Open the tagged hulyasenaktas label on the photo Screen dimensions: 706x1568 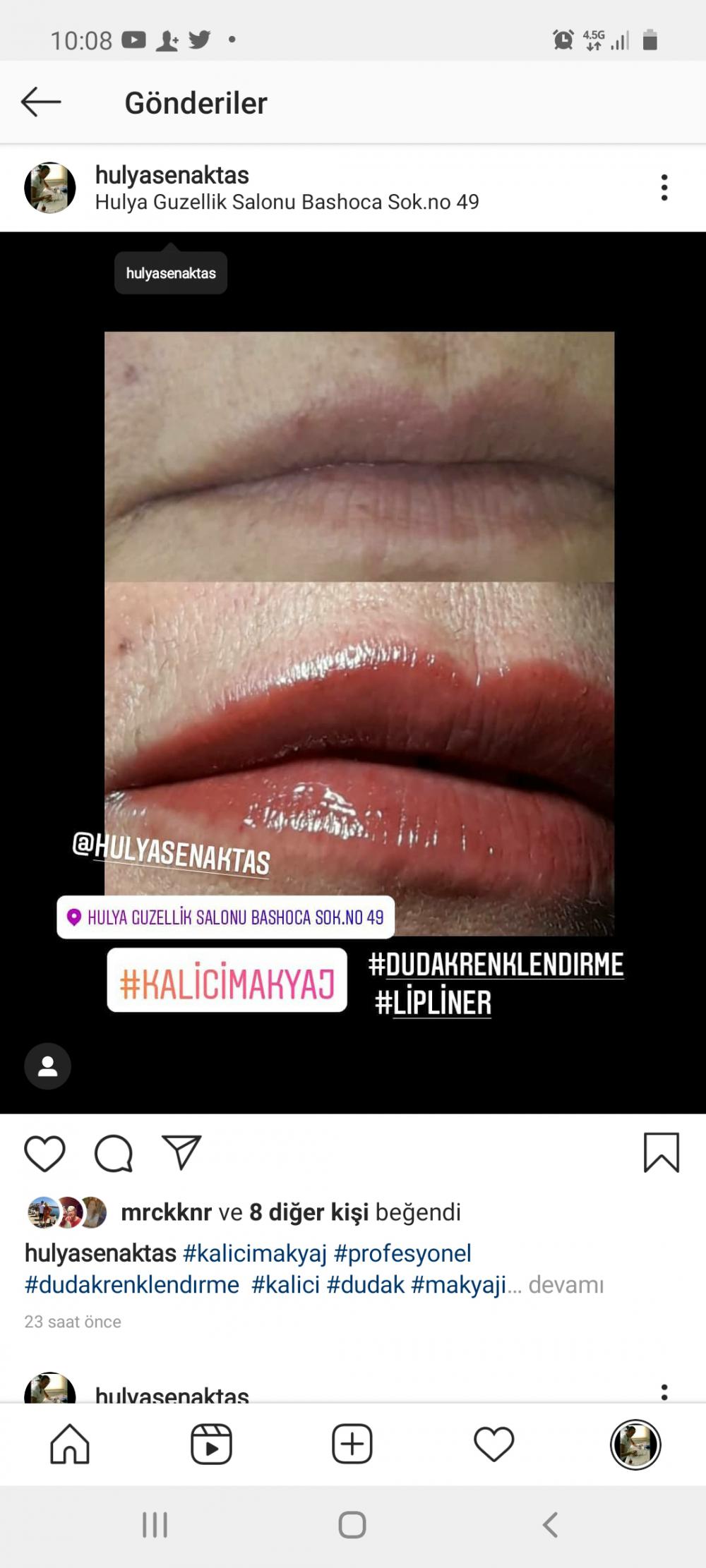[x=171, y=273]
